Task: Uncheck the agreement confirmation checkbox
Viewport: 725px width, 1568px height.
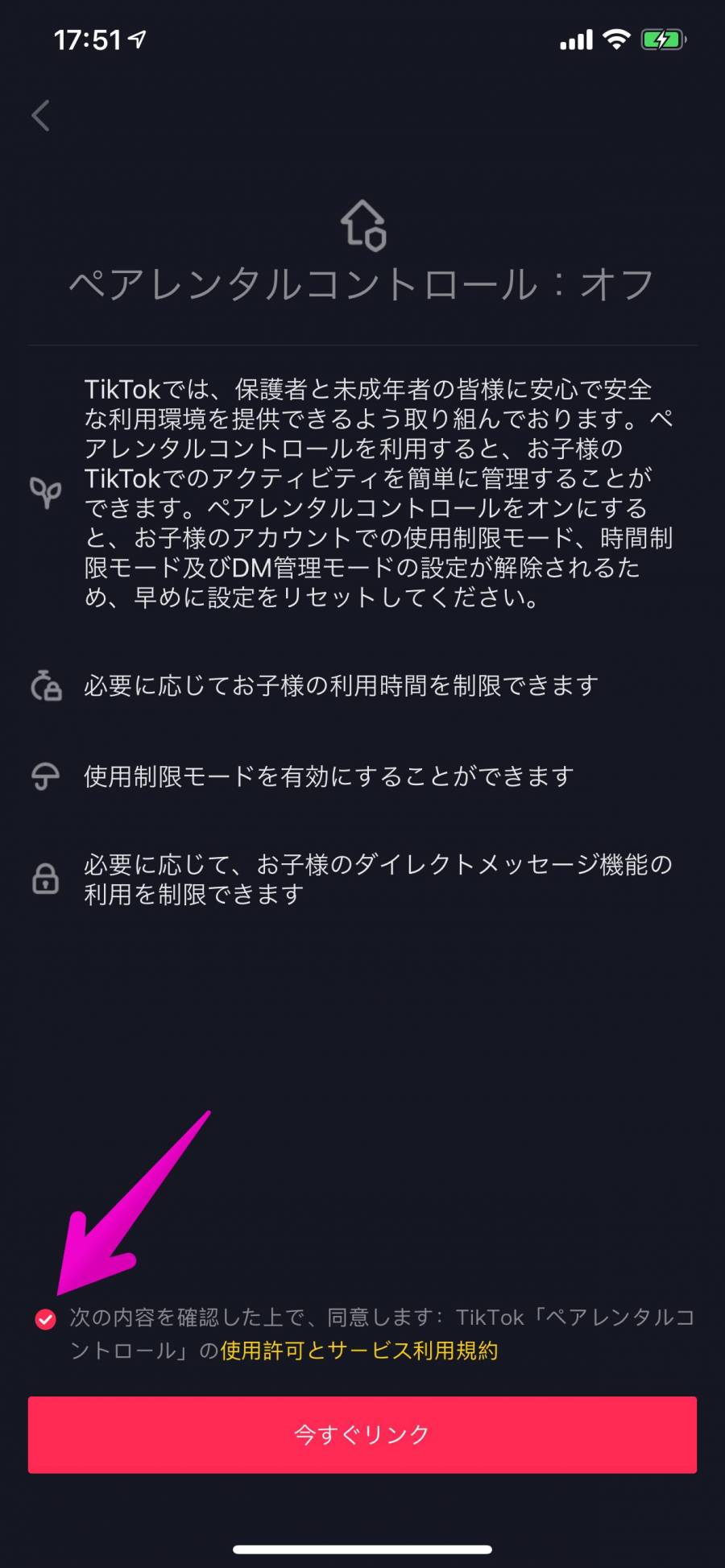Action: (46, 1319)
